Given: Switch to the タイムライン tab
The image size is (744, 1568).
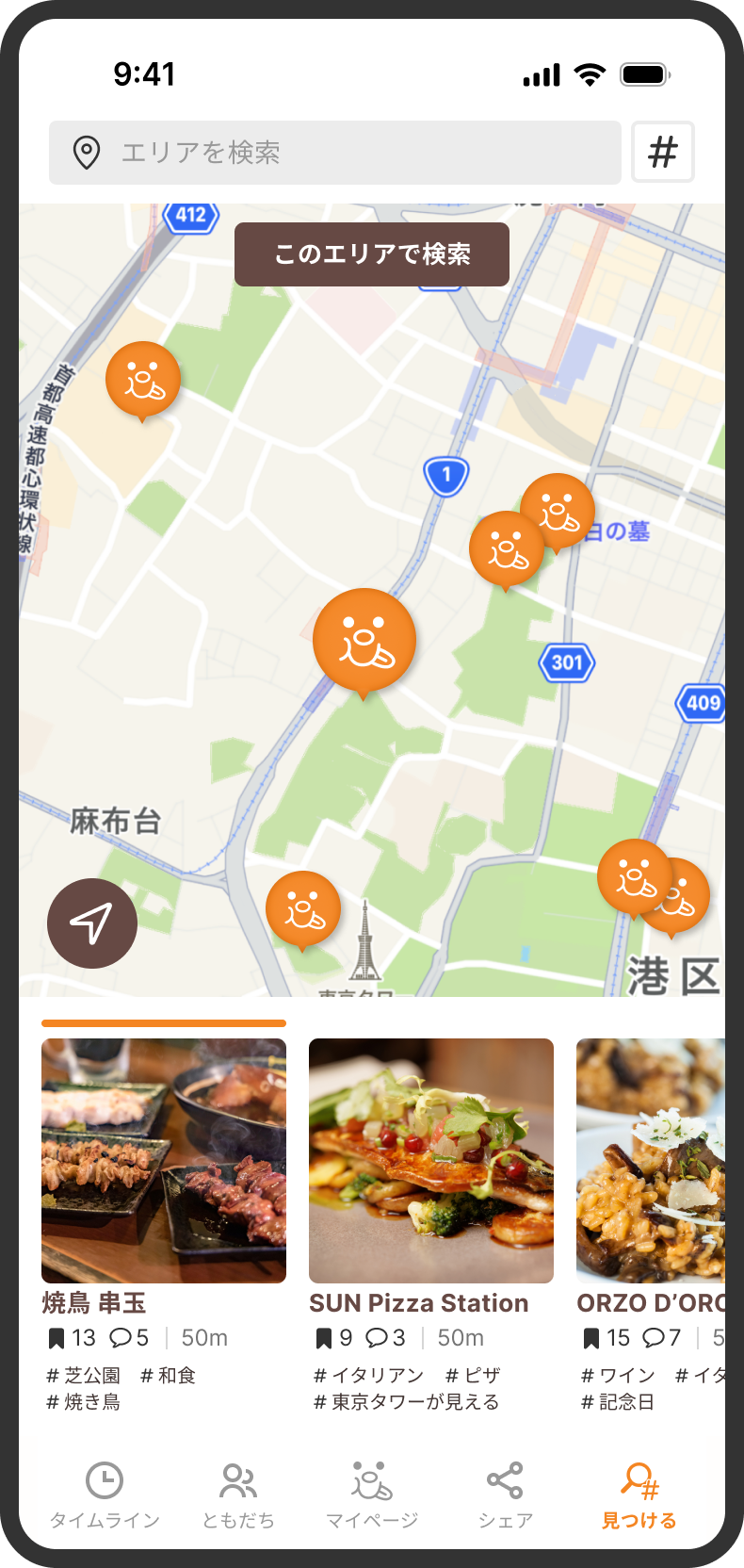Looking at the screenshot, I should (105, 1494).
